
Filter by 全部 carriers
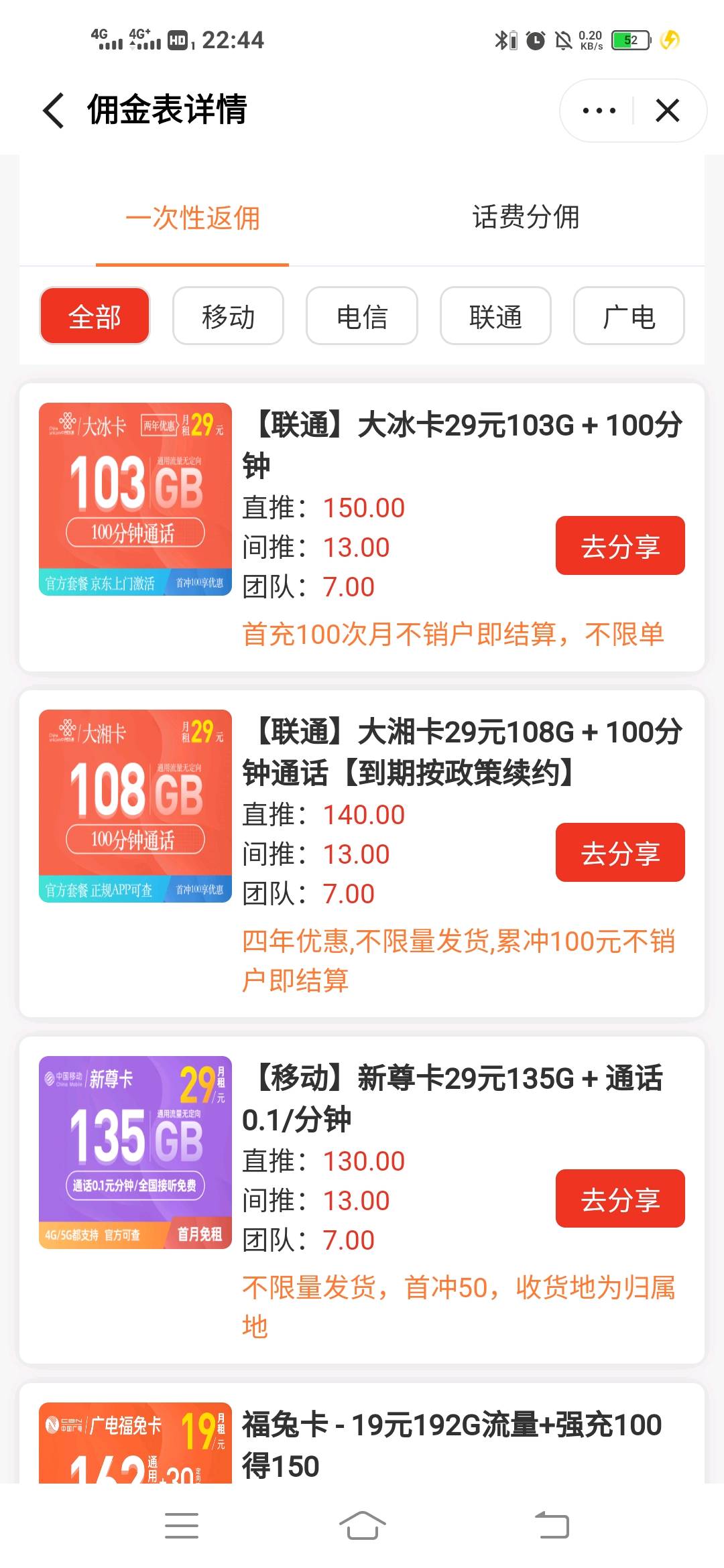[95, 316]
